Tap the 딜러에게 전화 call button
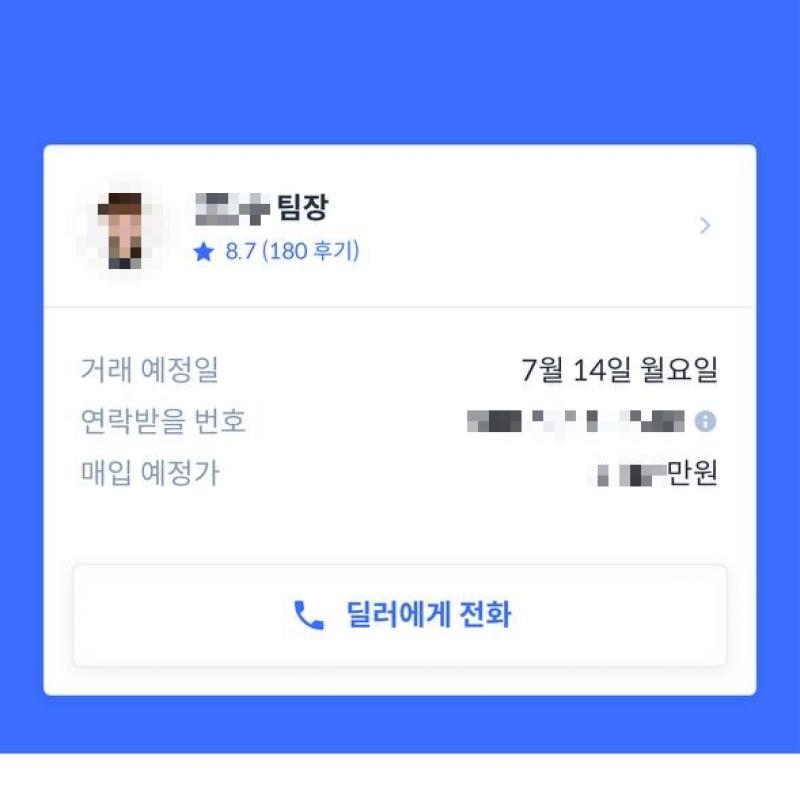800x800 pixels. 400,614
